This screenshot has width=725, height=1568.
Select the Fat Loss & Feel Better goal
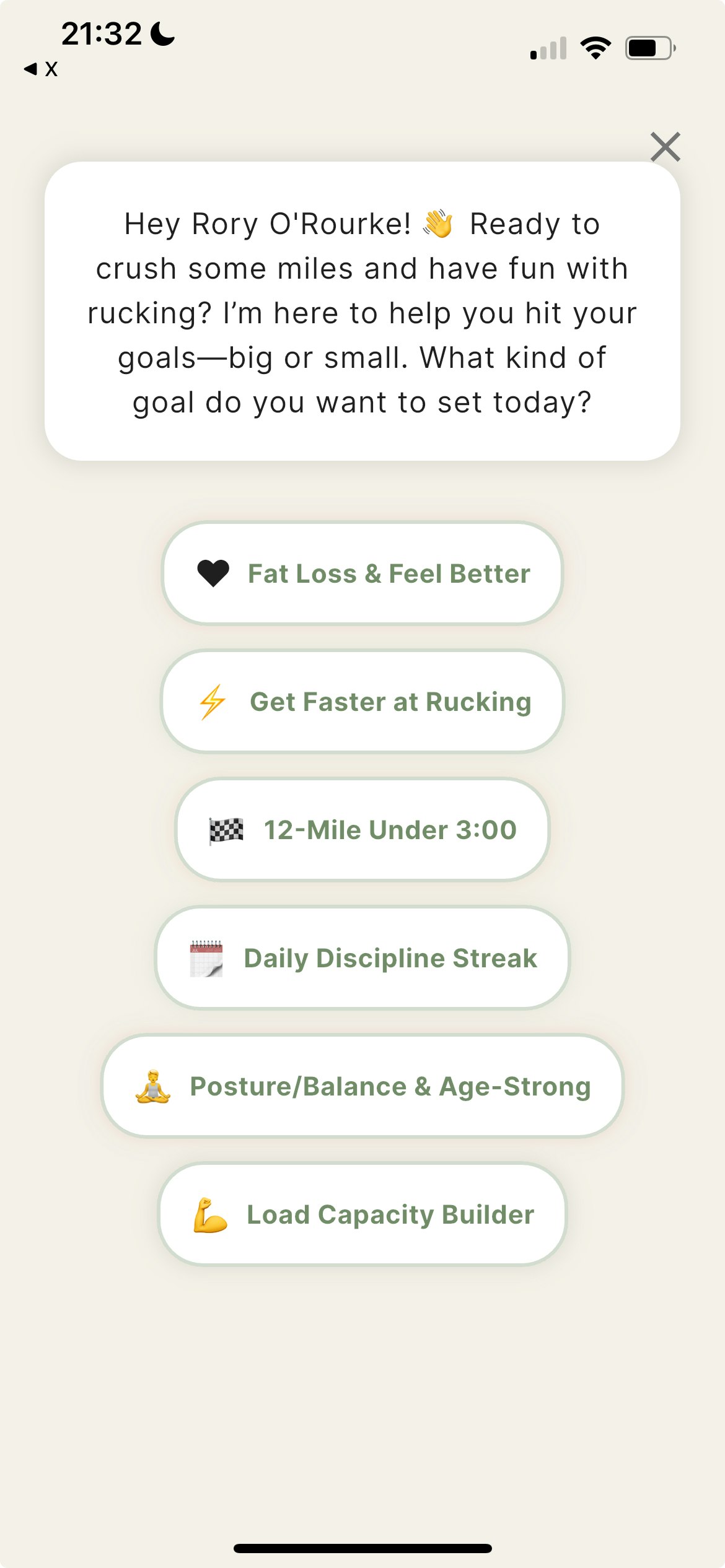[x=362, y=573]
